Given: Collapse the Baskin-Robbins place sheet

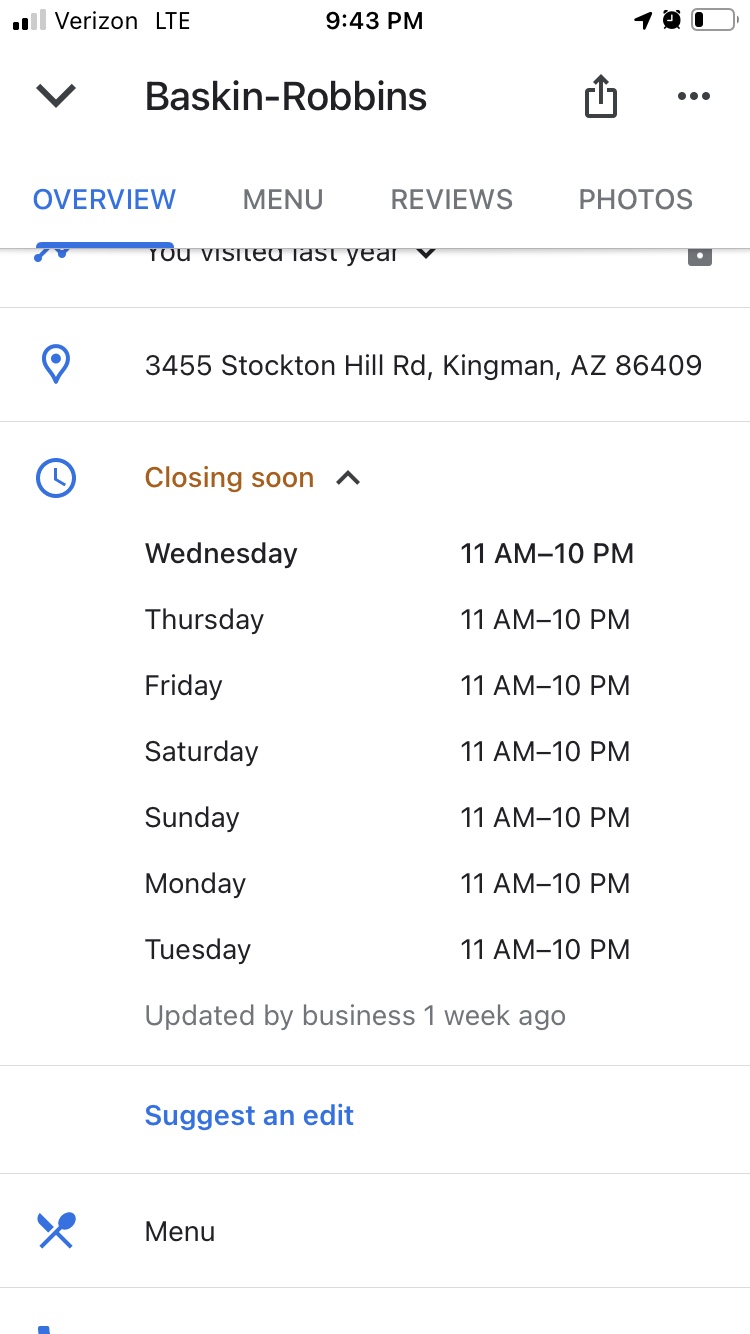Looking at the screenshot, I should click(56, 96).
